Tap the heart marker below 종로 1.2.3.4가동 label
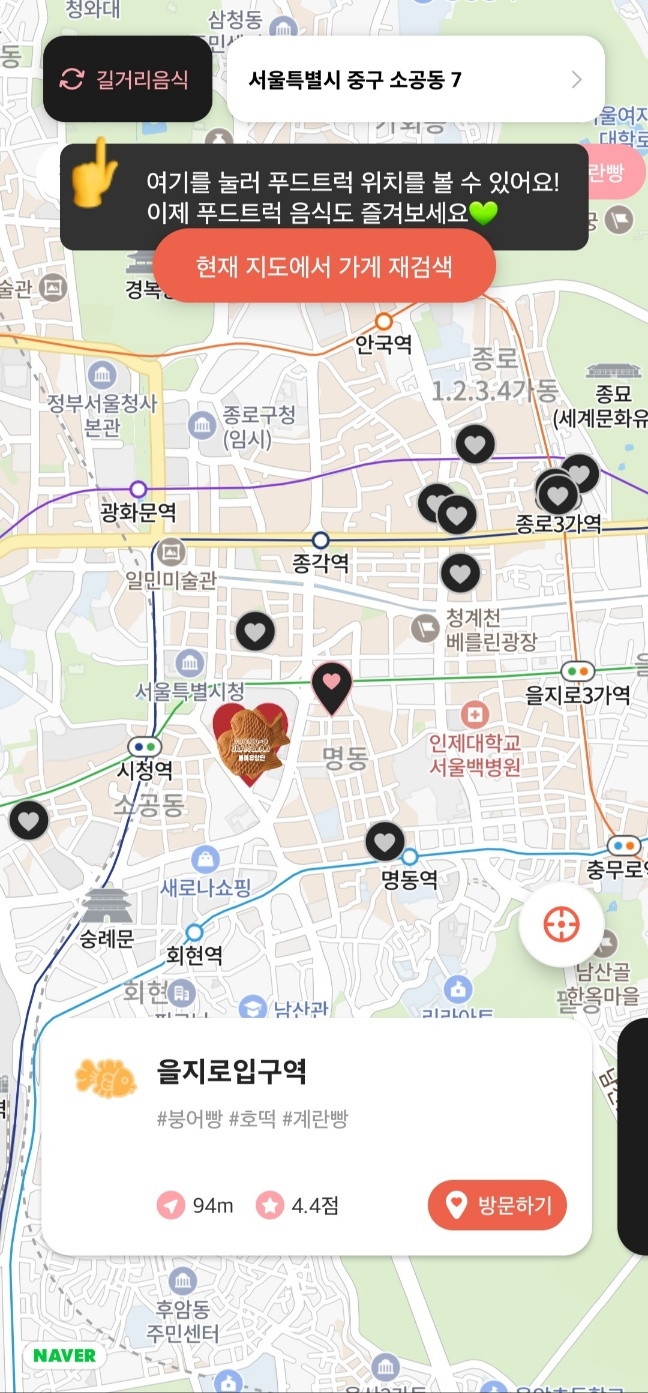 coord(475,443)
